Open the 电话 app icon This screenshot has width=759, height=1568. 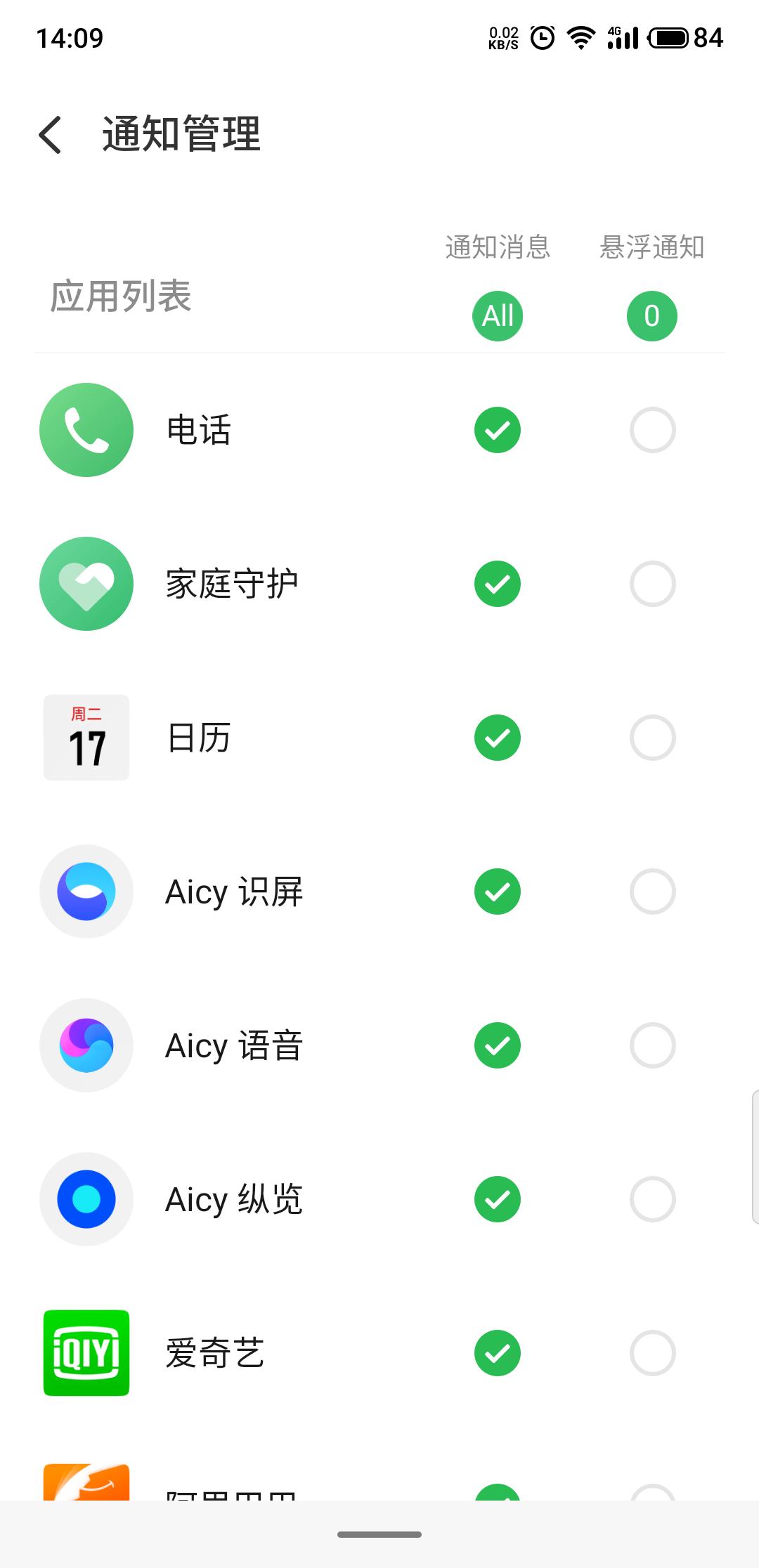tap(86, 431)
